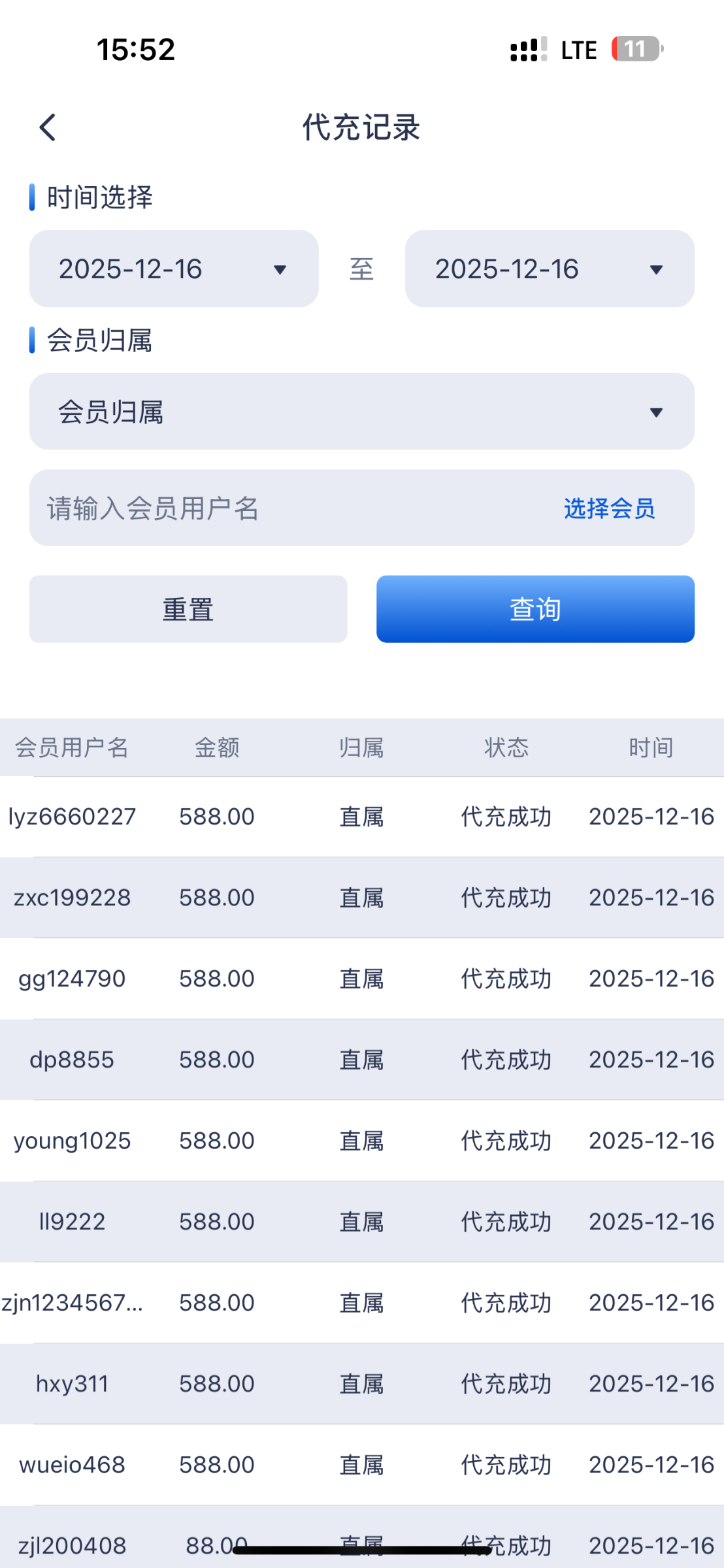Tap the 查询 button
This screenshot has width=724, height=1568.
tap(535, 609)
